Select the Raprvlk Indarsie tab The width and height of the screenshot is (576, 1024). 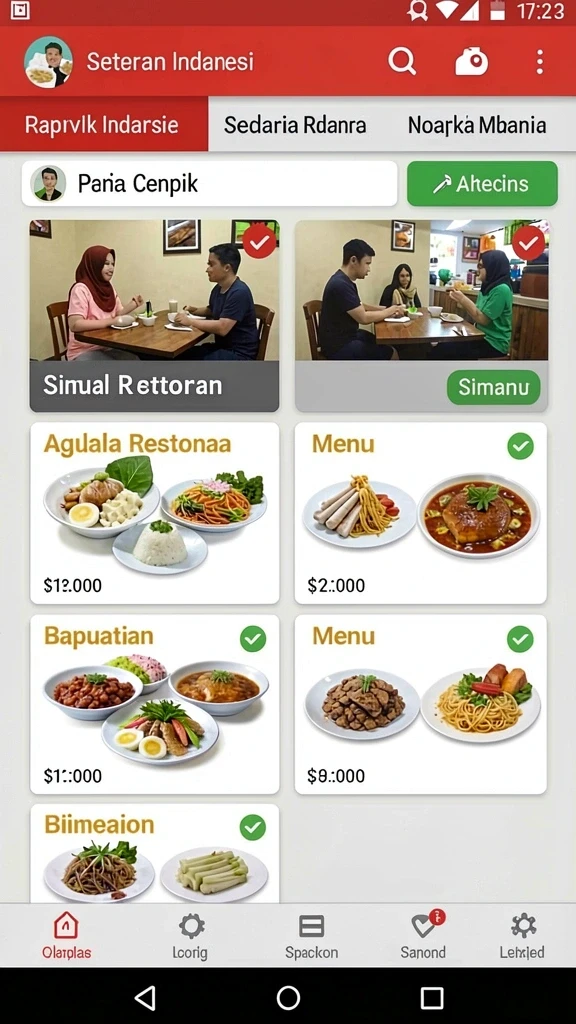tap(104, 124)
